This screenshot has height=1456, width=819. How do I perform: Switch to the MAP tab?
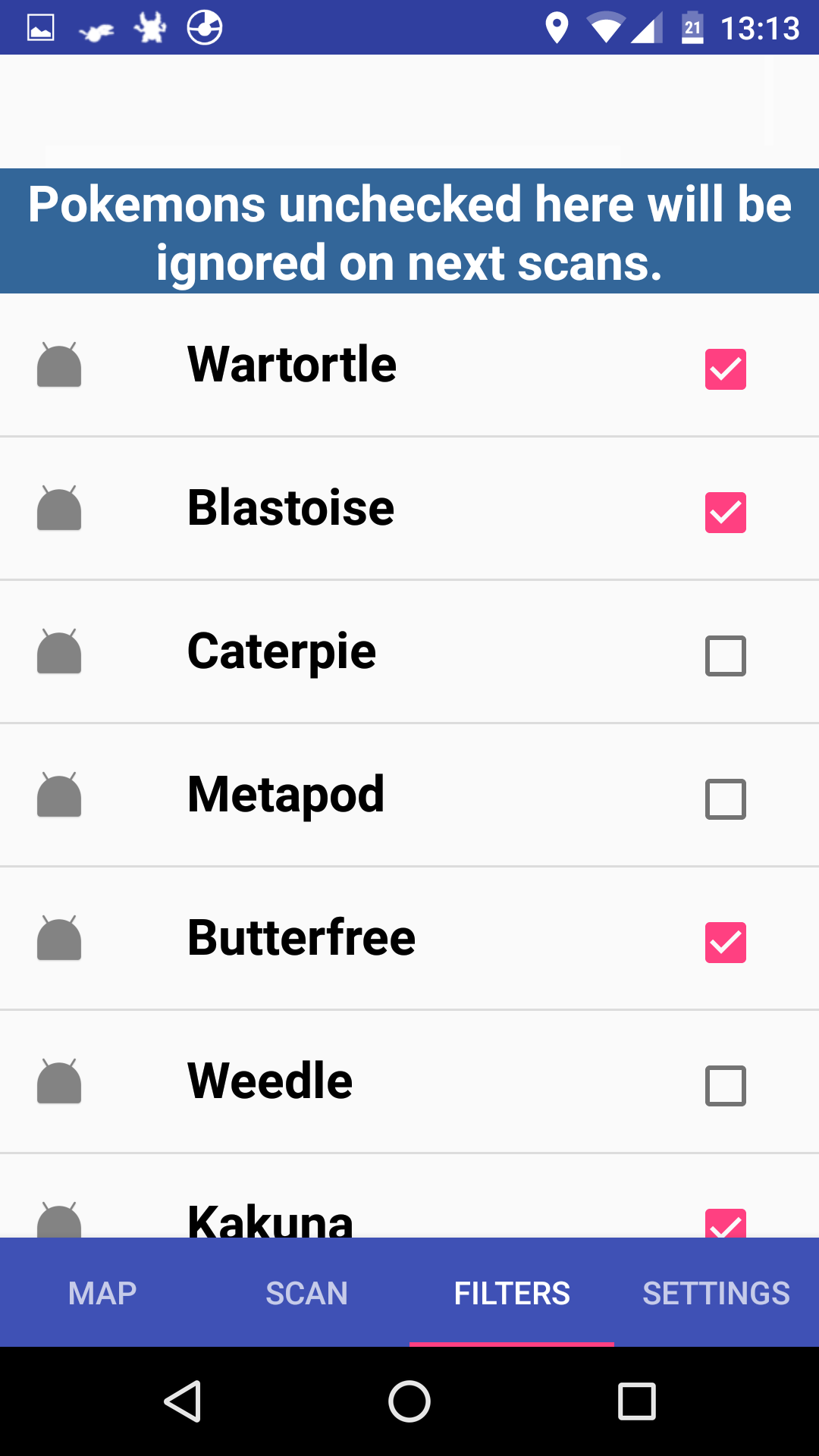coord(102,1293)
